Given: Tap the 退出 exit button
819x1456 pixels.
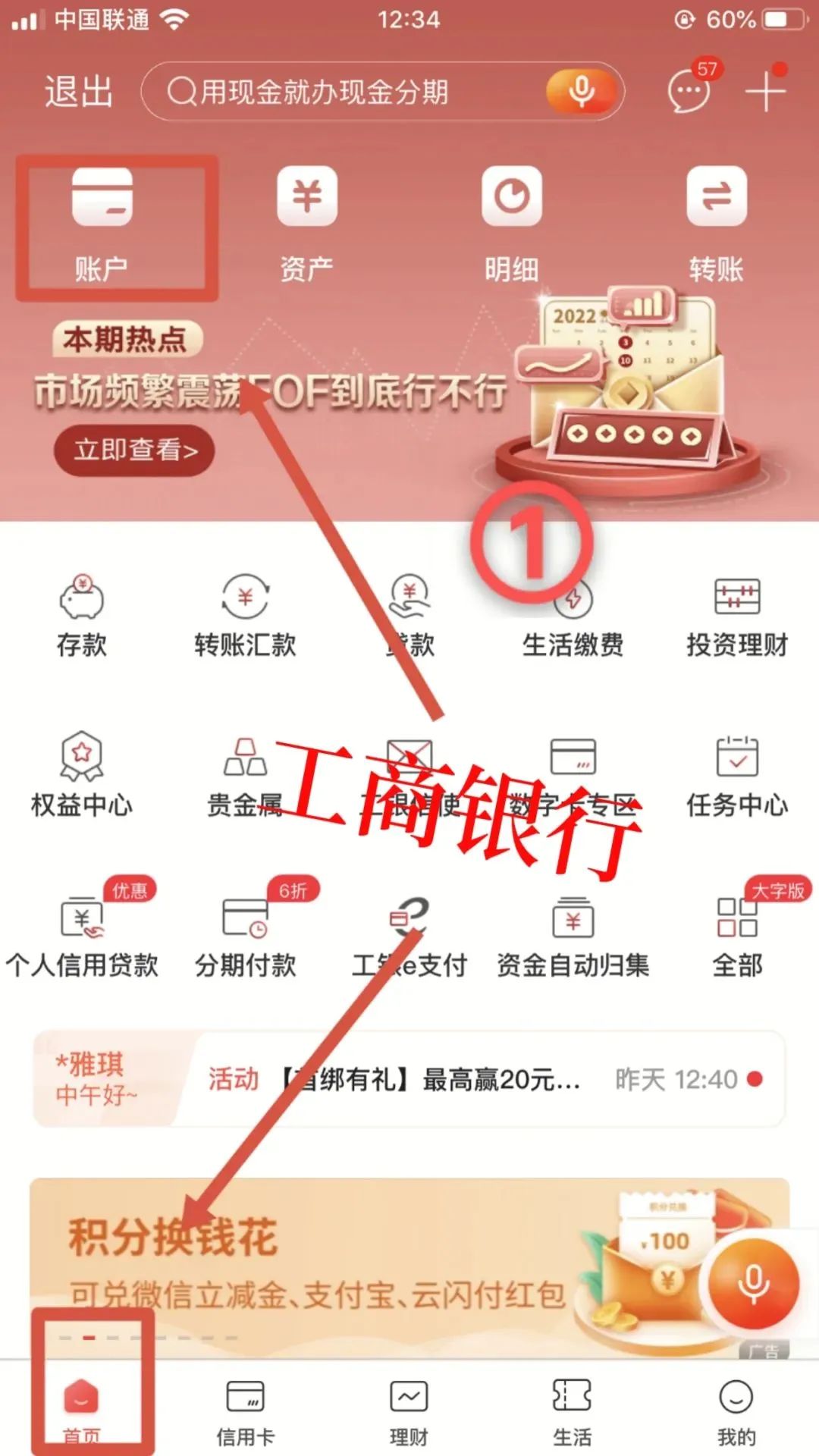Looking at the screenshot, I should click(79, 92).
